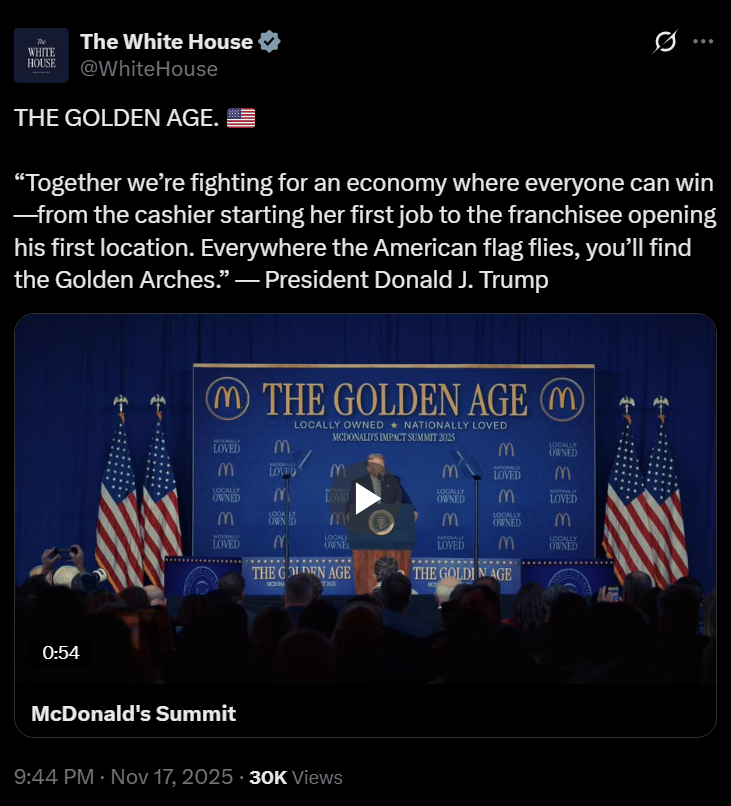View the 30K Views count details
The height and width of the screenshot is (806, 731).
(x=295, y=777)
